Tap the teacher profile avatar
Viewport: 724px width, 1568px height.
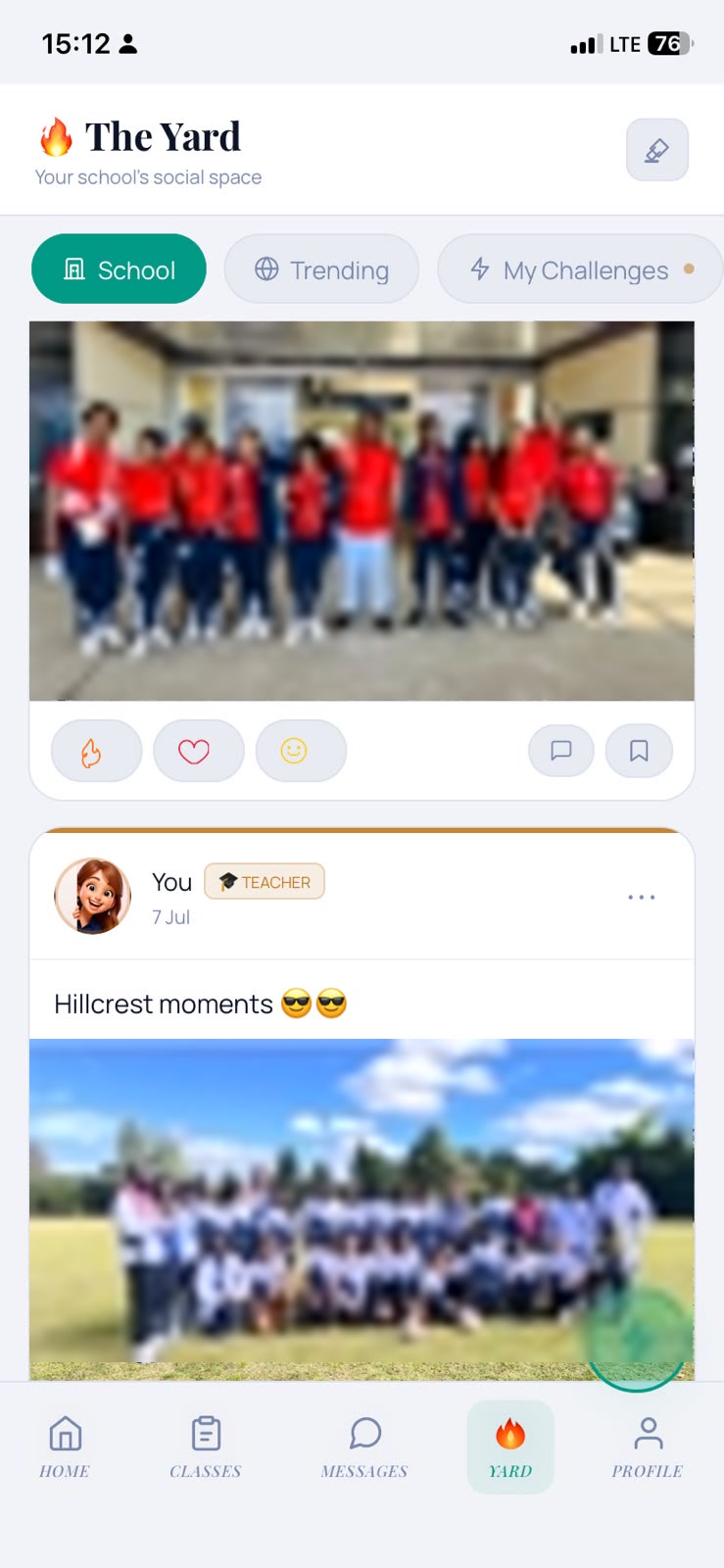tap(93, 896)
